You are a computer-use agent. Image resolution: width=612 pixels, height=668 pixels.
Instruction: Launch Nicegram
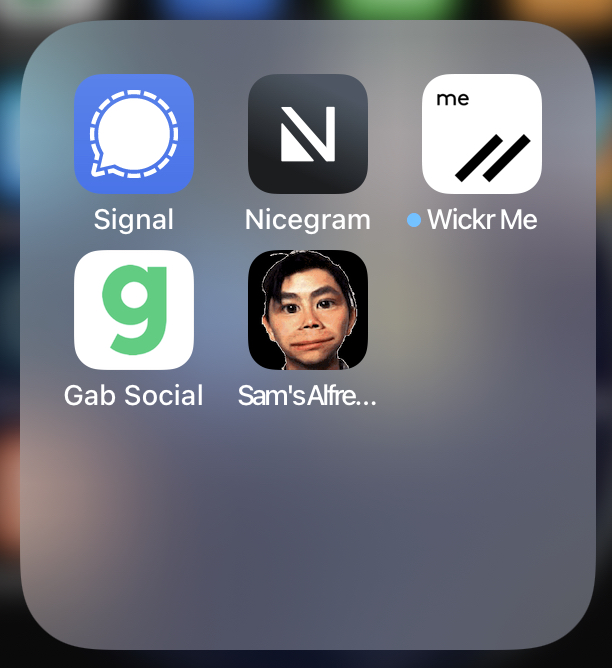(x=307, y=133)
